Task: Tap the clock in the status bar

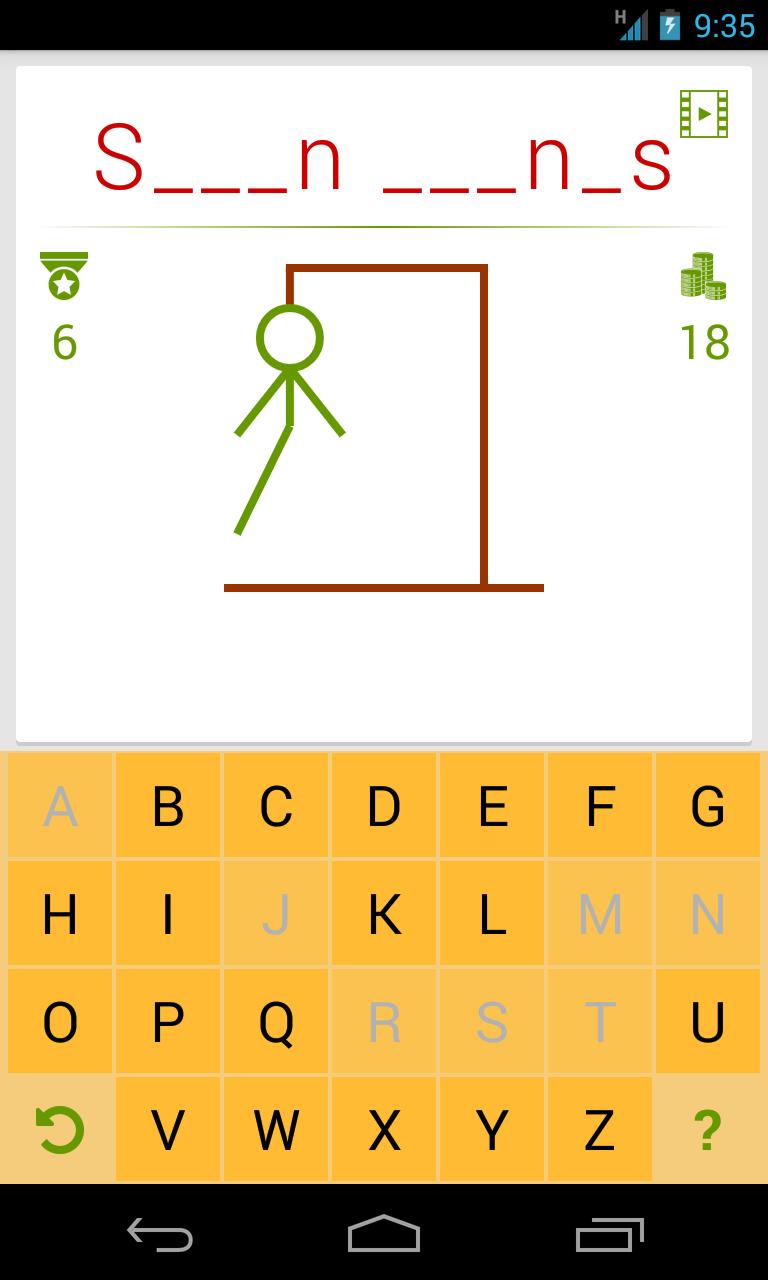Action: pyautogui.click(x=727, y=24)
